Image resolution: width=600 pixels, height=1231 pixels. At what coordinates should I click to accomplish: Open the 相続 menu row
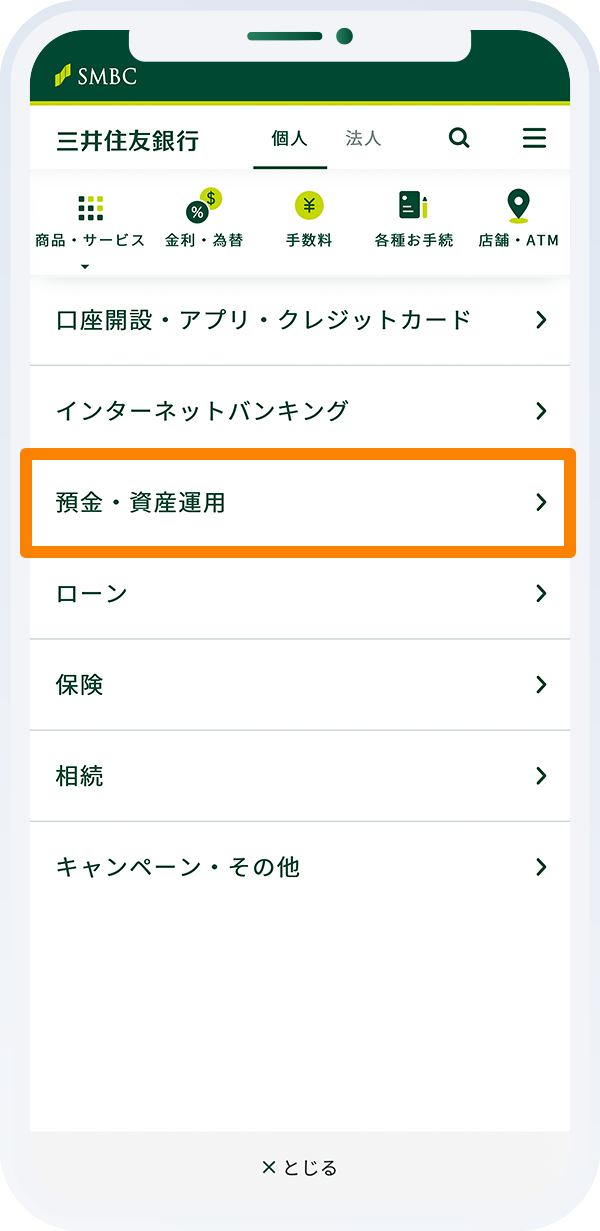[300, 775]
